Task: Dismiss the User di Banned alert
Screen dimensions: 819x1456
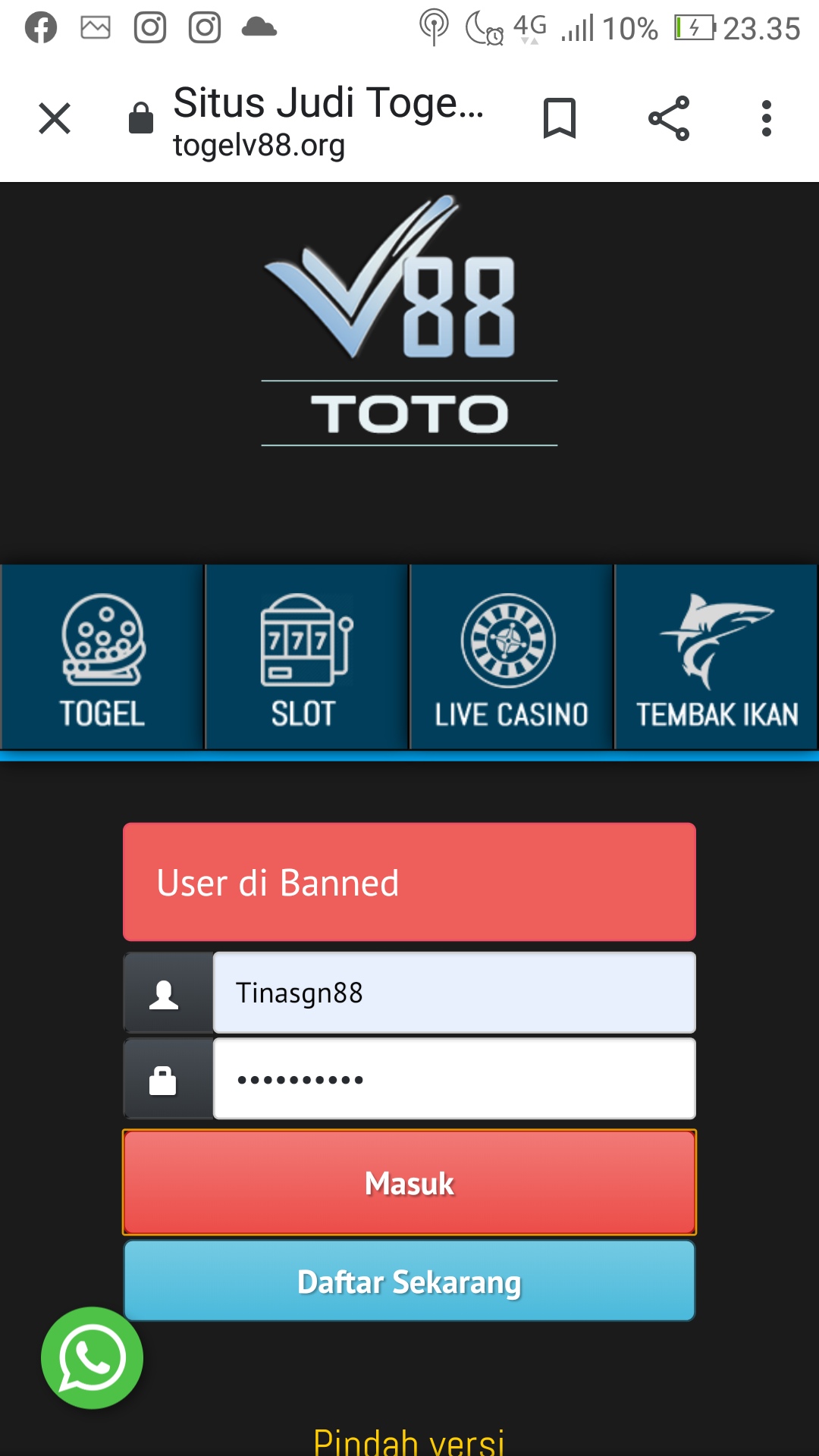Action: point(409,882)
